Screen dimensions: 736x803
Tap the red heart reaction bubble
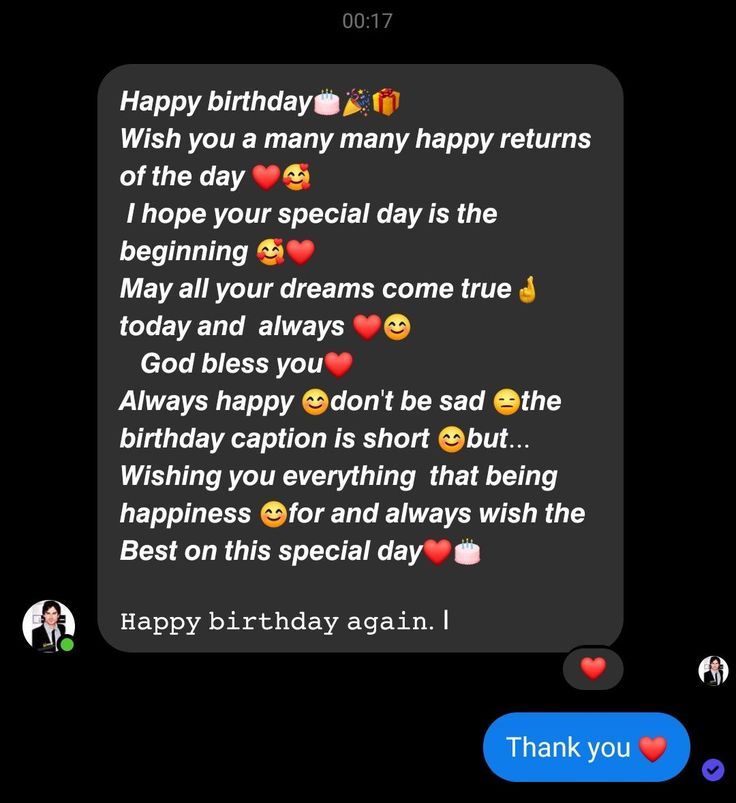coord(593,668)
